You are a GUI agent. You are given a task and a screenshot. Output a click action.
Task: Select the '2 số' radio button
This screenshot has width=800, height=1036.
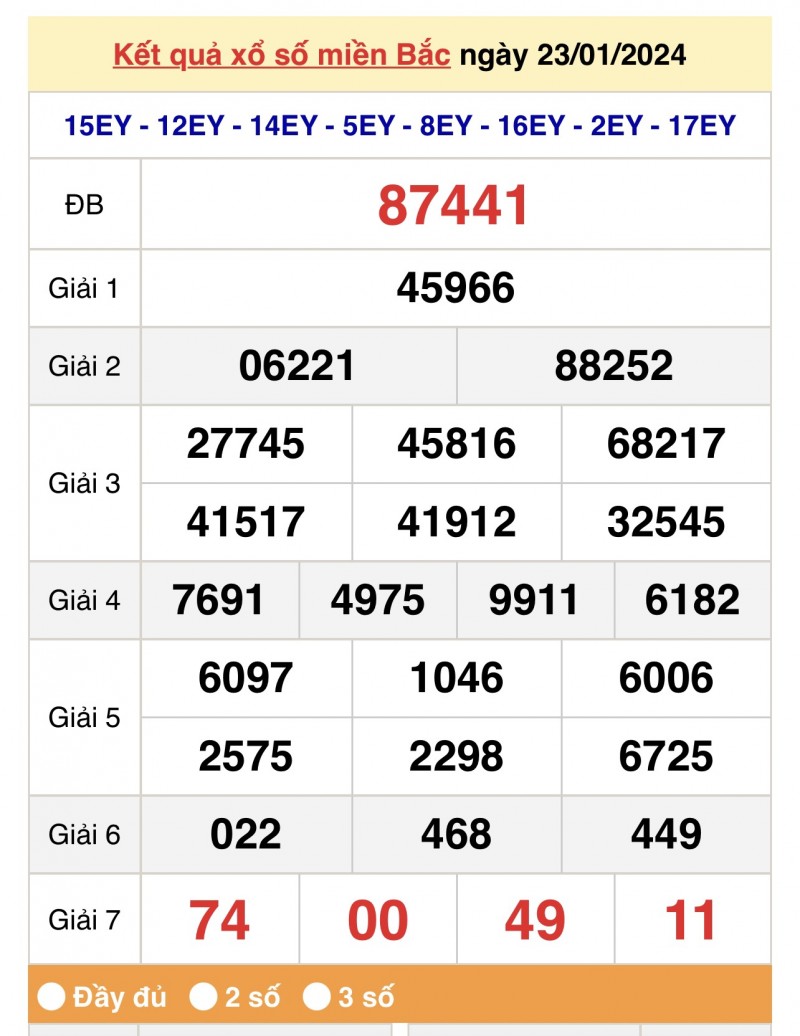pos(206,996)
